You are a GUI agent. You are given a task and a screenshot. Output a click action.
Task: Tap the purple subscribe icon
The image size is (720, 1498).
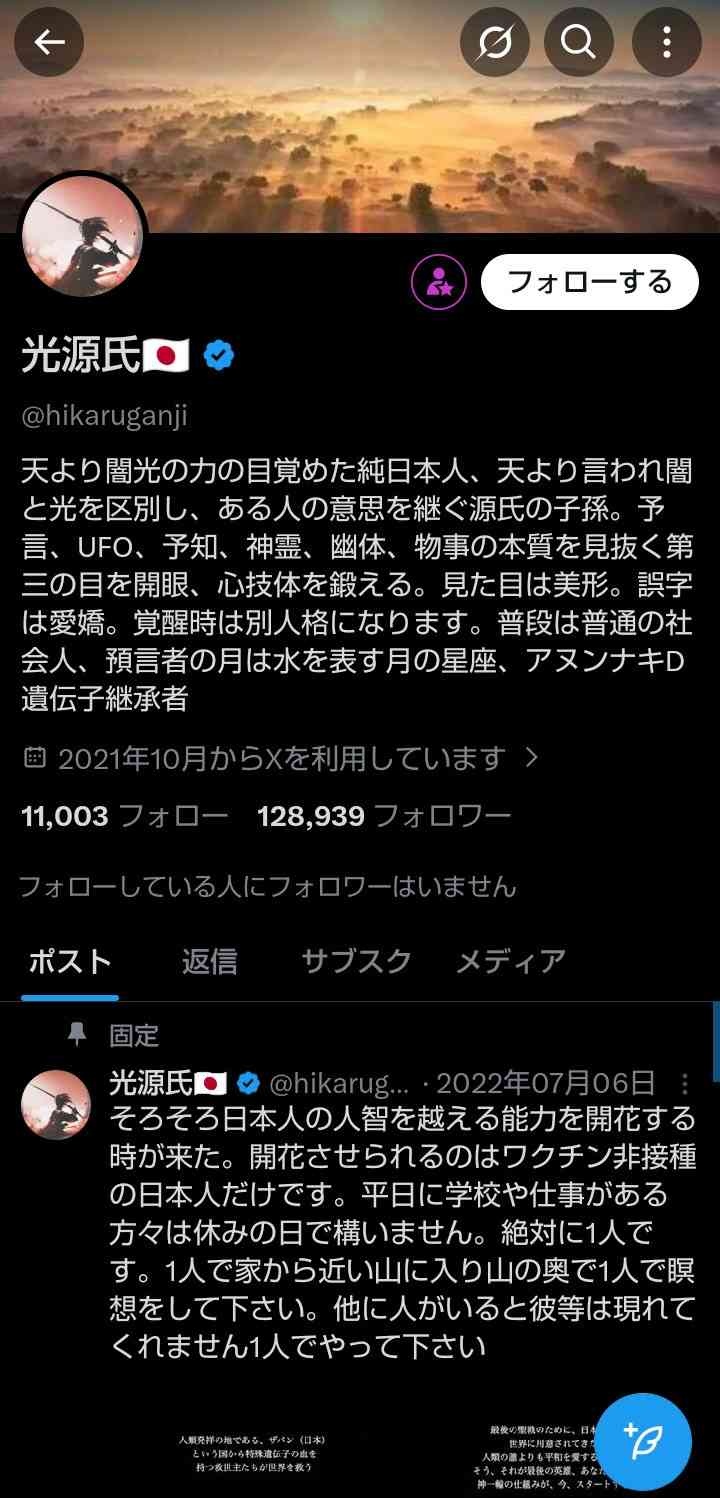pyautogui.click(x=439, y=282)
